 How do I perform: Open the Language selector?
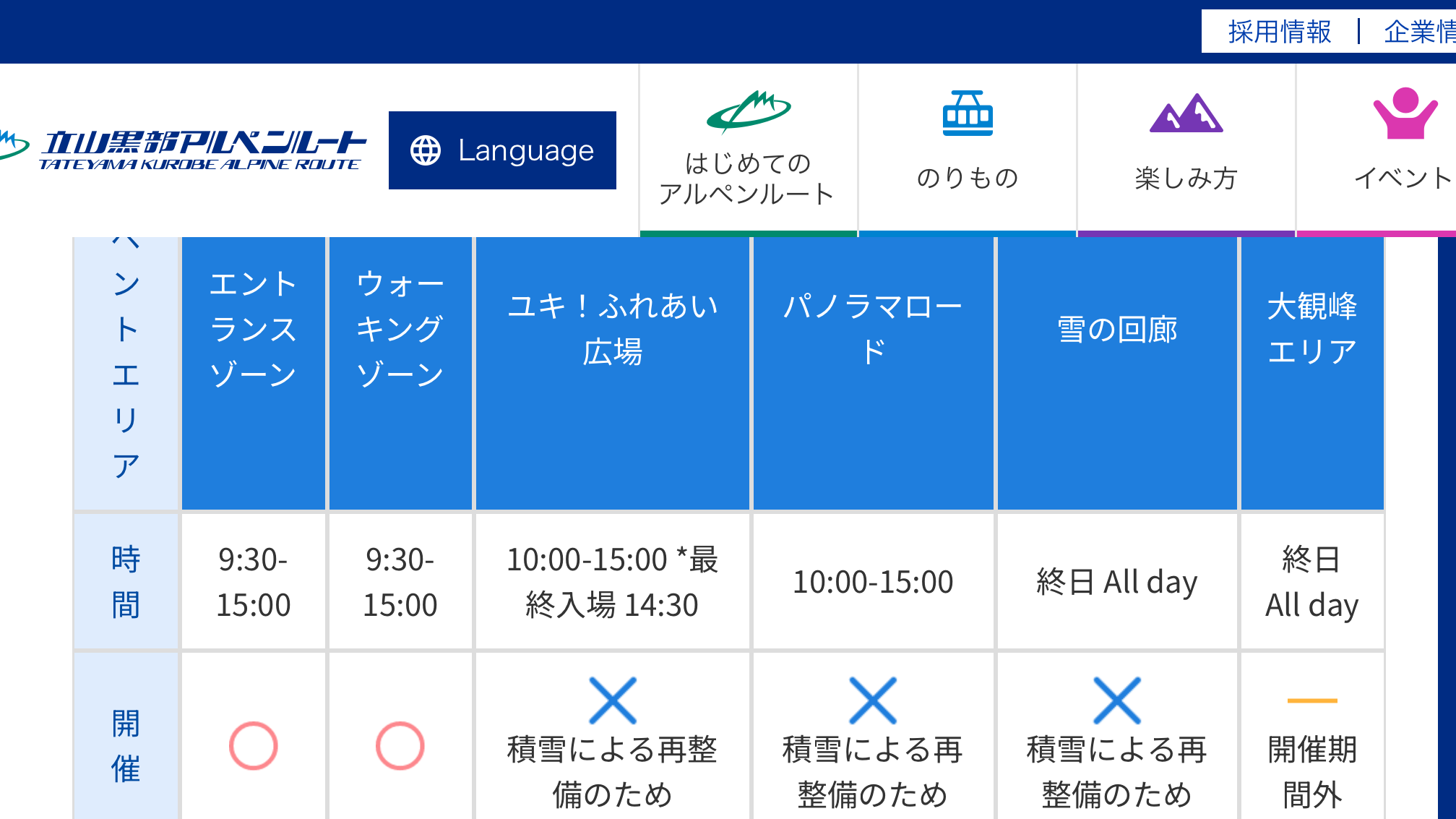tap(502, 150)
